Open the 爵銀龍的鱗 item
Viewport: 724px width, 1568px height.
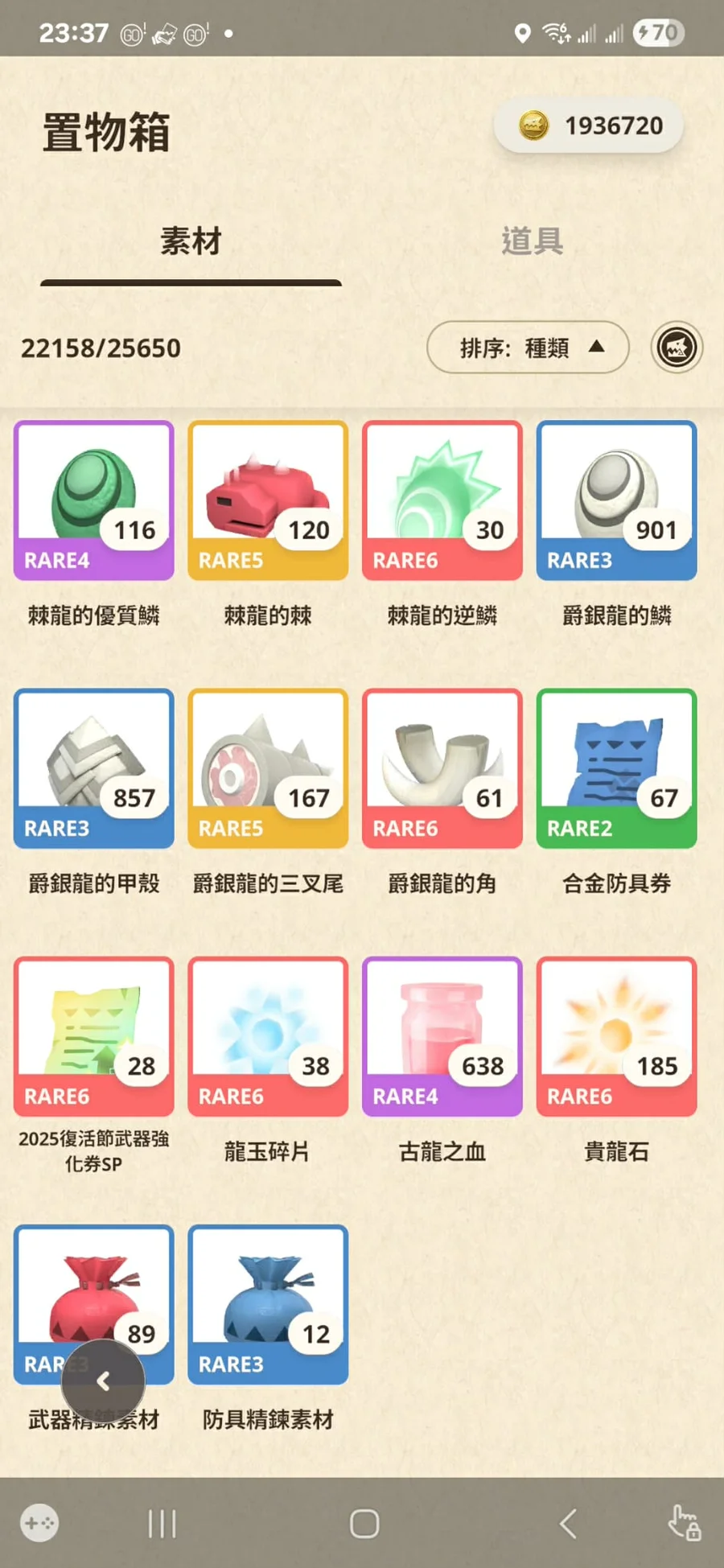click(616, 500)
